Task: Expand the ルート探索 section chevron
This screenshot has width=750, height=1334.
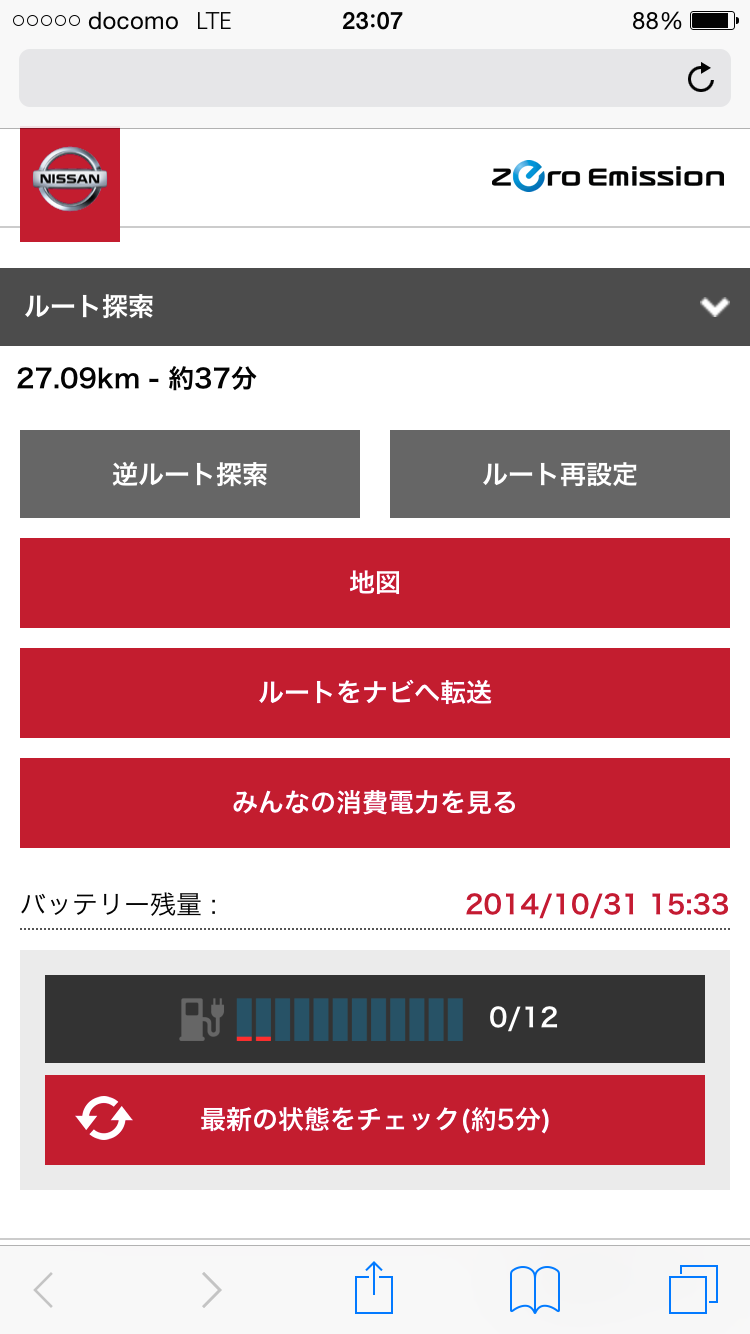Action: click(x=714, y=307)
